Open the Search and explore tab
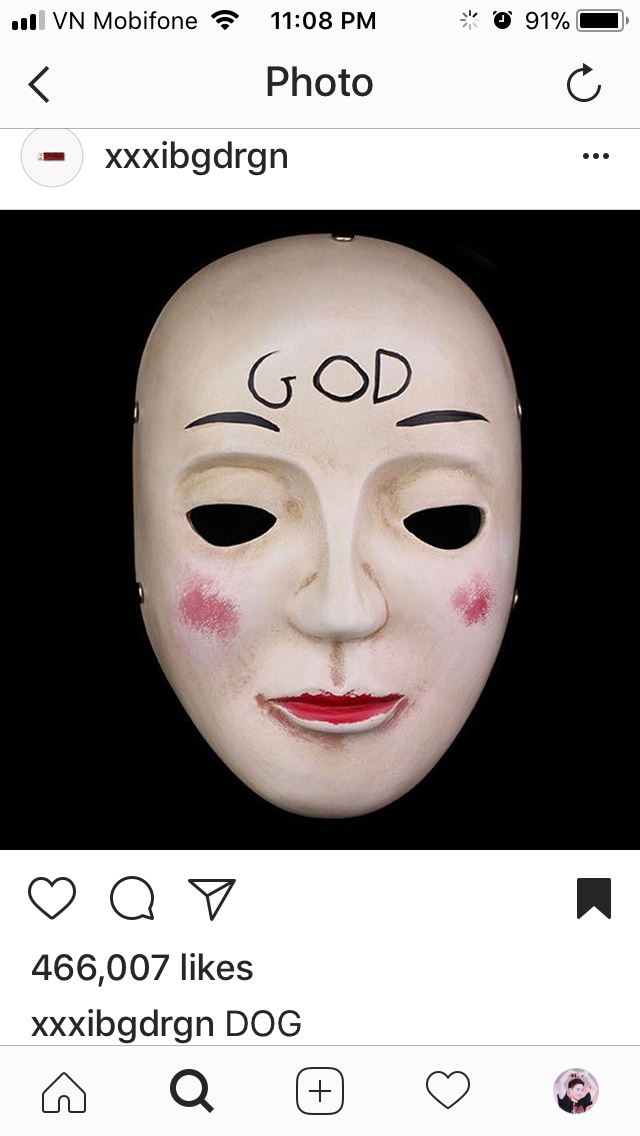The image size is (640, 1136). 191,1090
